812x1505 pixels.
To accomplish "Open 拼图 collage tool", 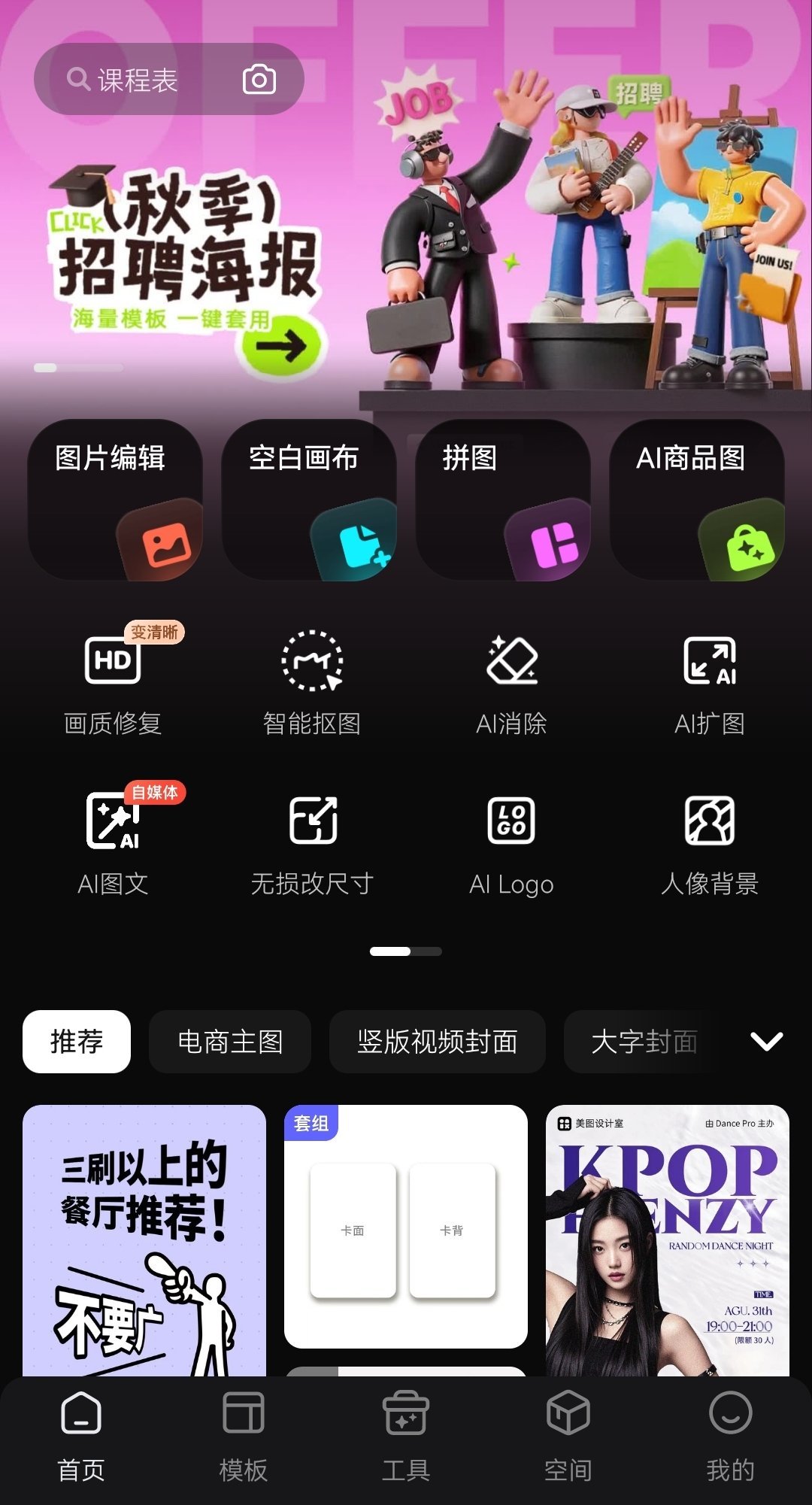I will pyautogui.click(x=503, y=499).
